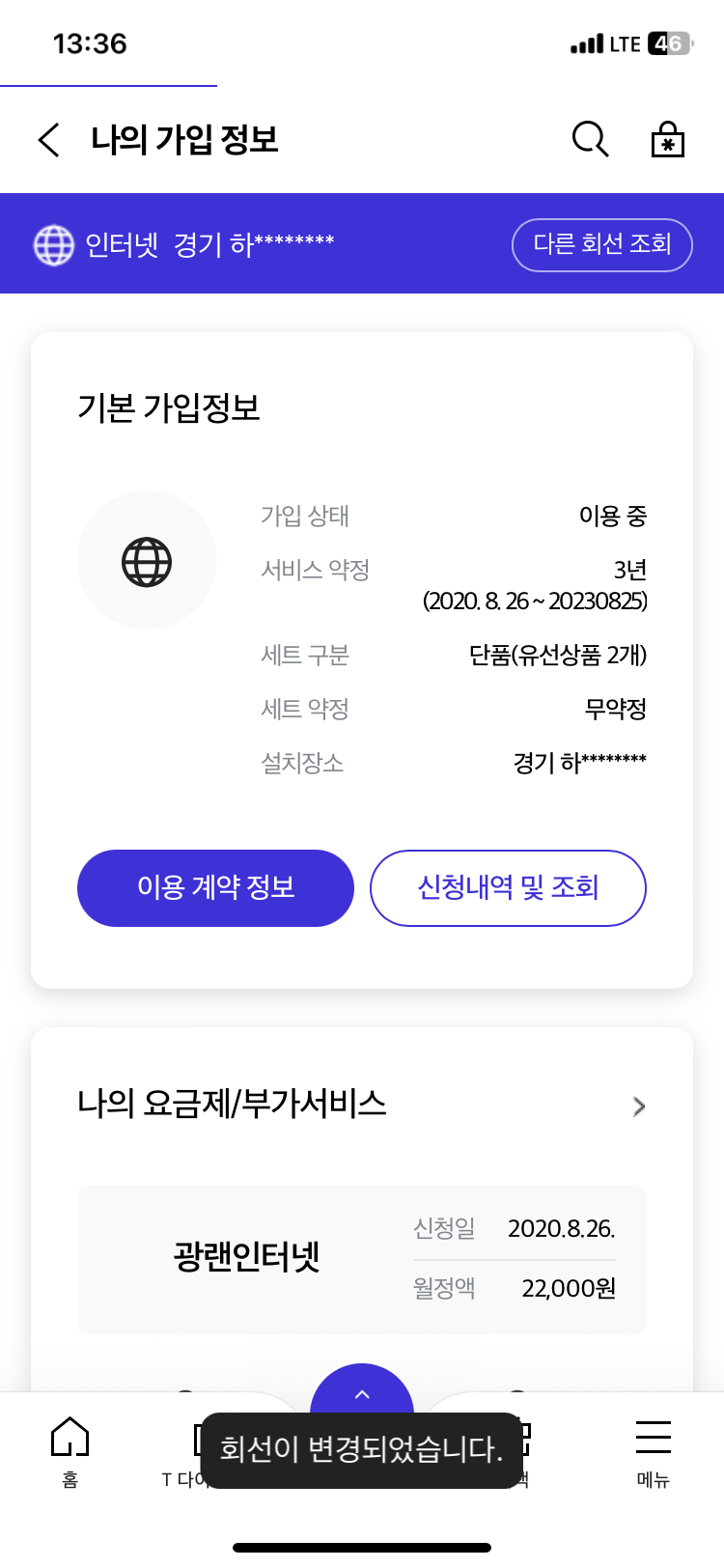Open 신청내역 및 조회
724x1568 pixels.
(508, 887)
